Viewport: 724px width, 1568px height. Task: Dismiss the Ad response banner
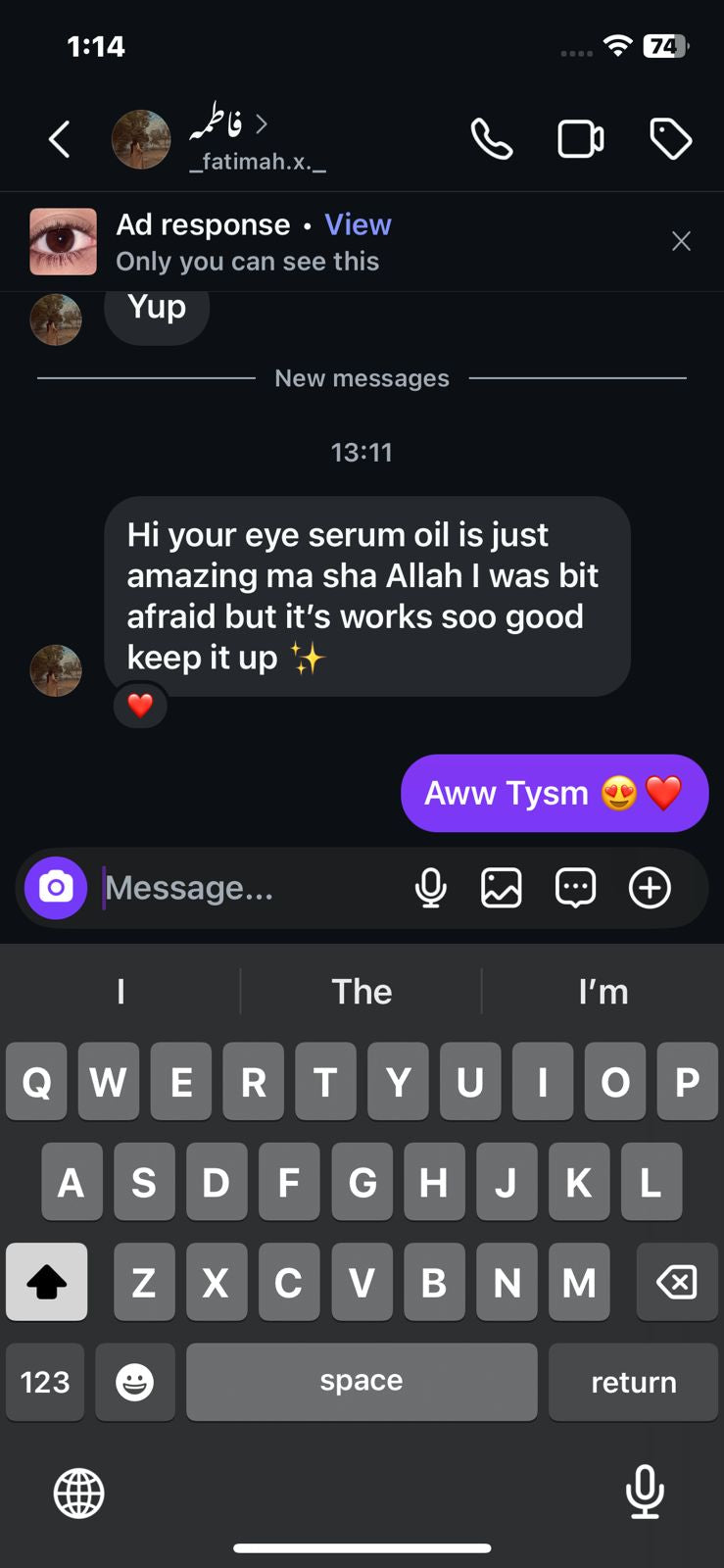tap(681, 241)
